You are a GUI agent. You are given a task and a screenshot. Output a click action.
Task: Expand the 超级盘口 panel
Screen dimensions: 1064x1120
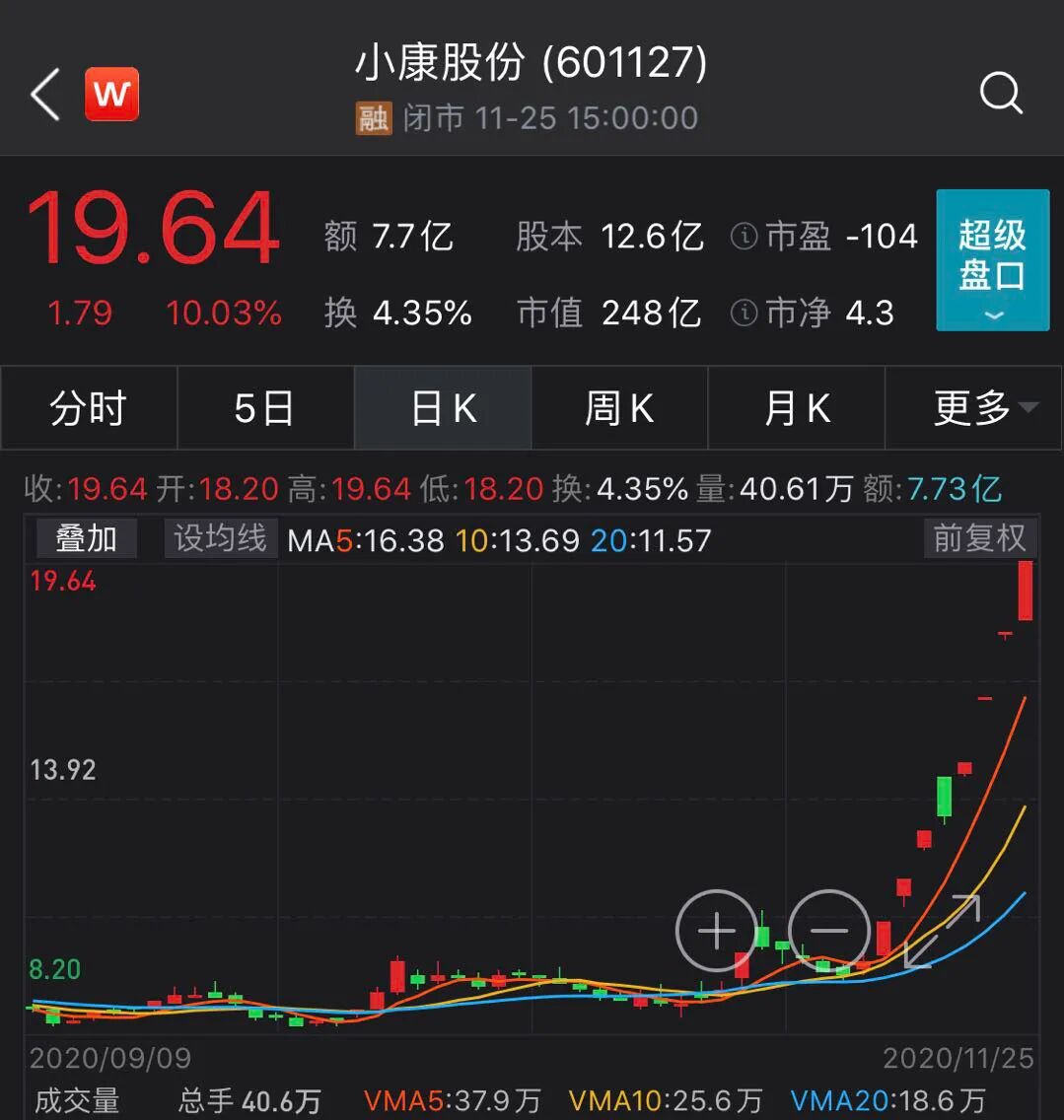pyautogui.click(x=993, y=260)
